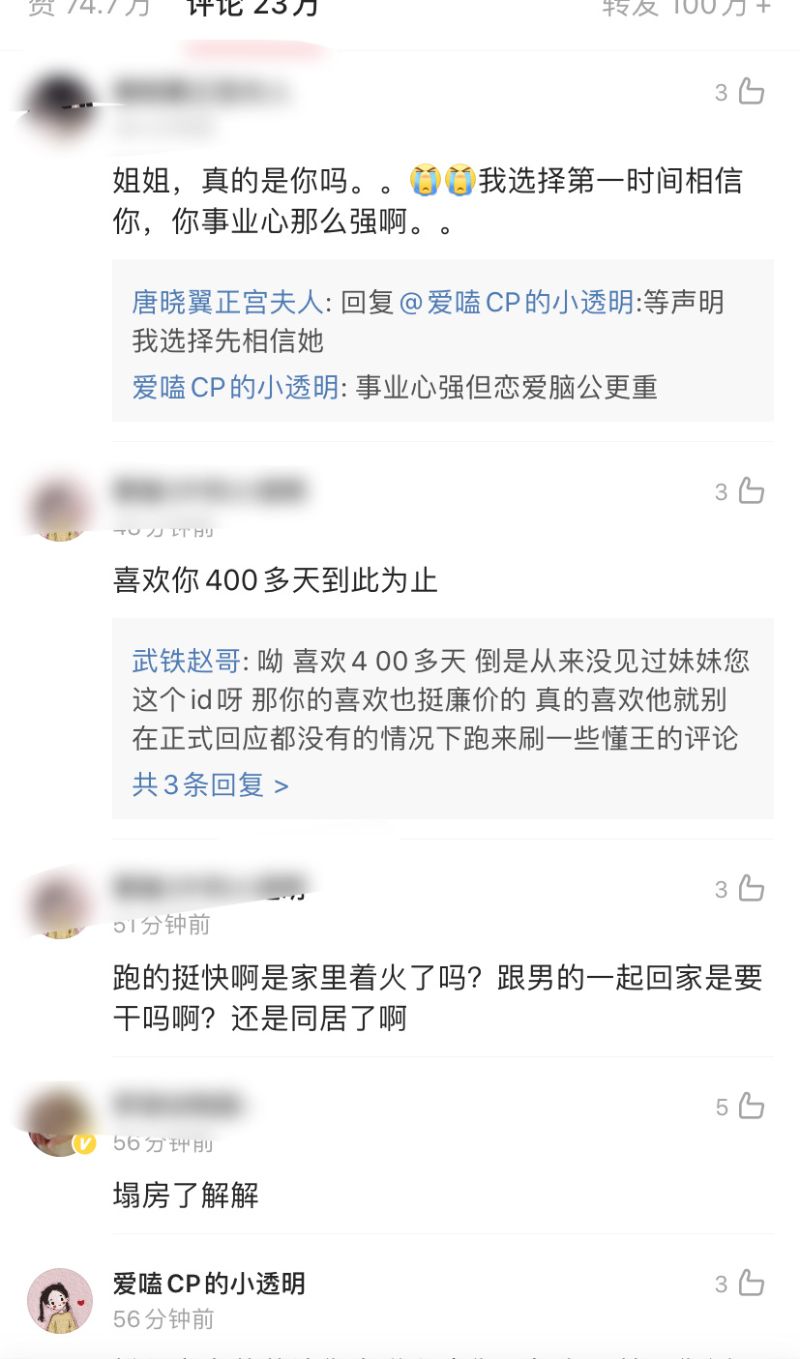Open the @爱嗑CP的小透明 mention link
Viewport: 800px width, 1359px height.
tap(516, 302)
